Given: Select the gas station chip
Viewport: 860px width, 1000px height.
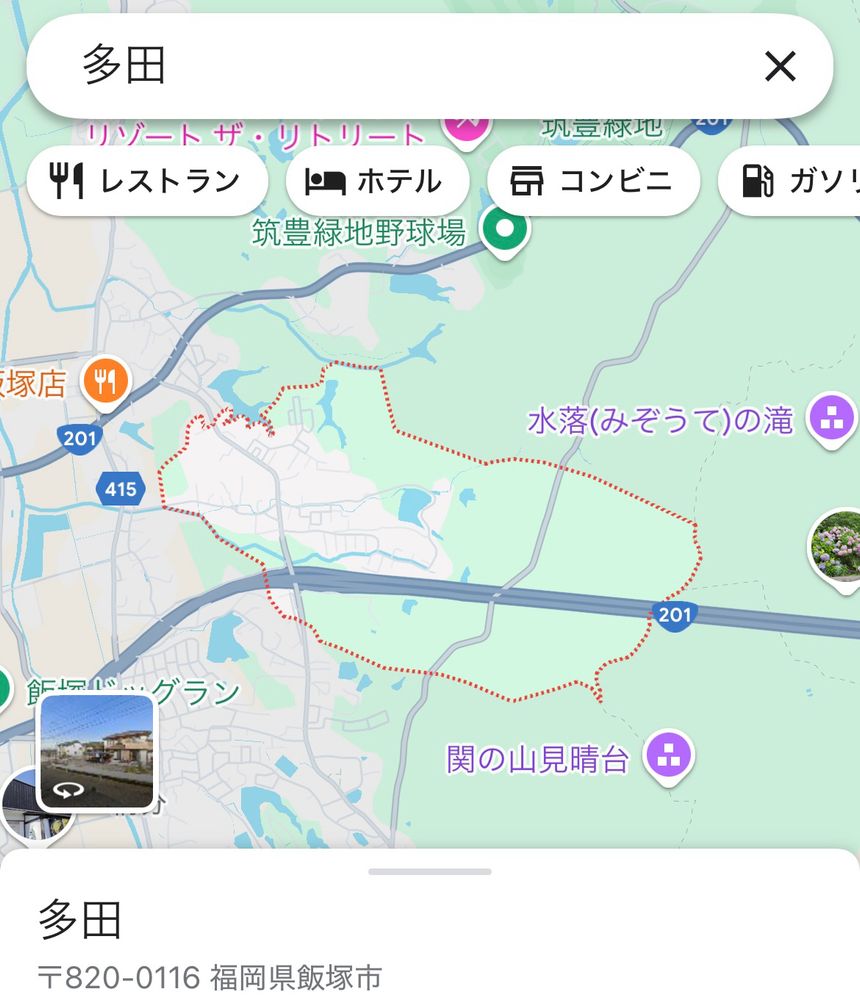Looking at the screenshot, I should (790, 181).
